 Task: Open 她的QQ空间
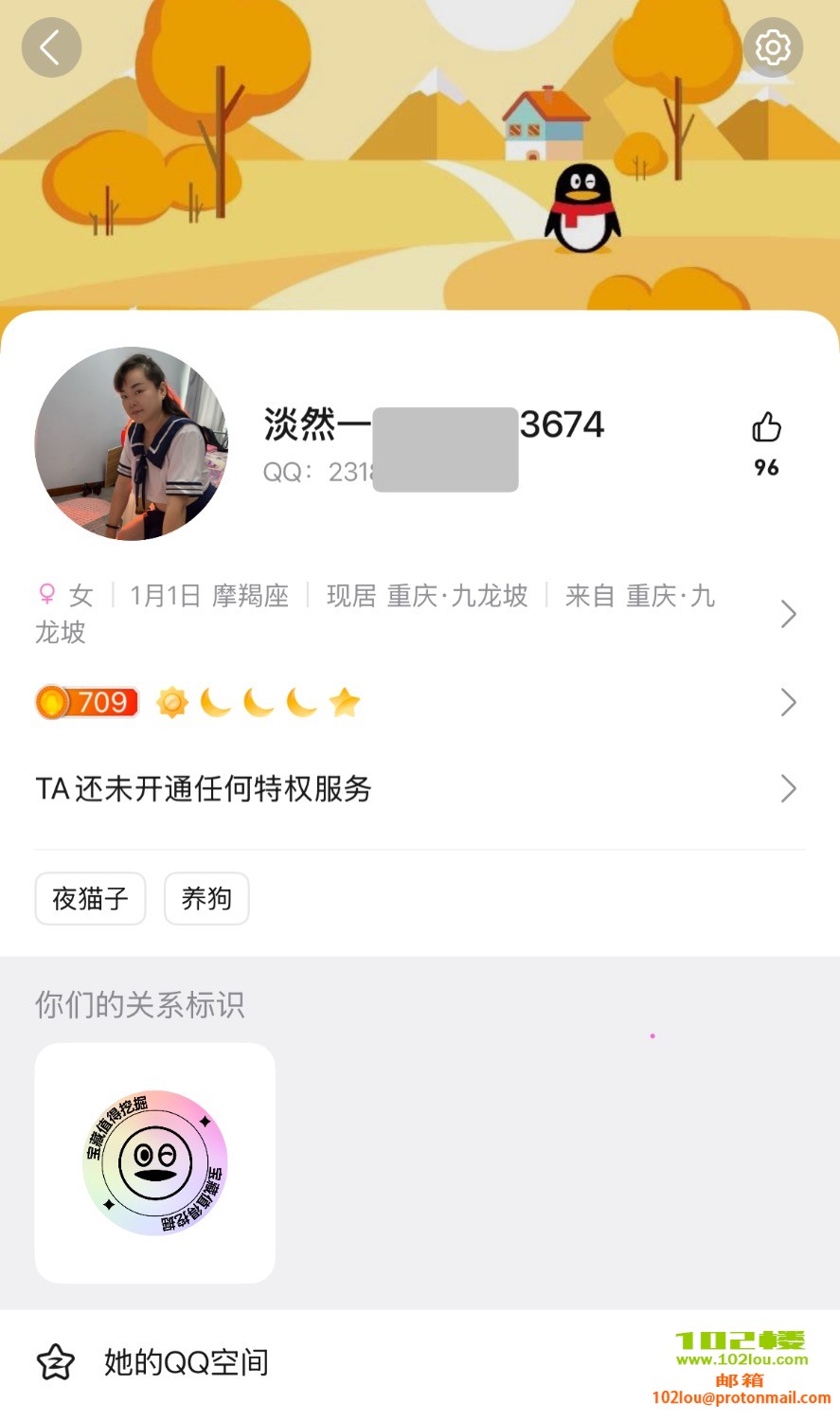[x=186, y=1362]
